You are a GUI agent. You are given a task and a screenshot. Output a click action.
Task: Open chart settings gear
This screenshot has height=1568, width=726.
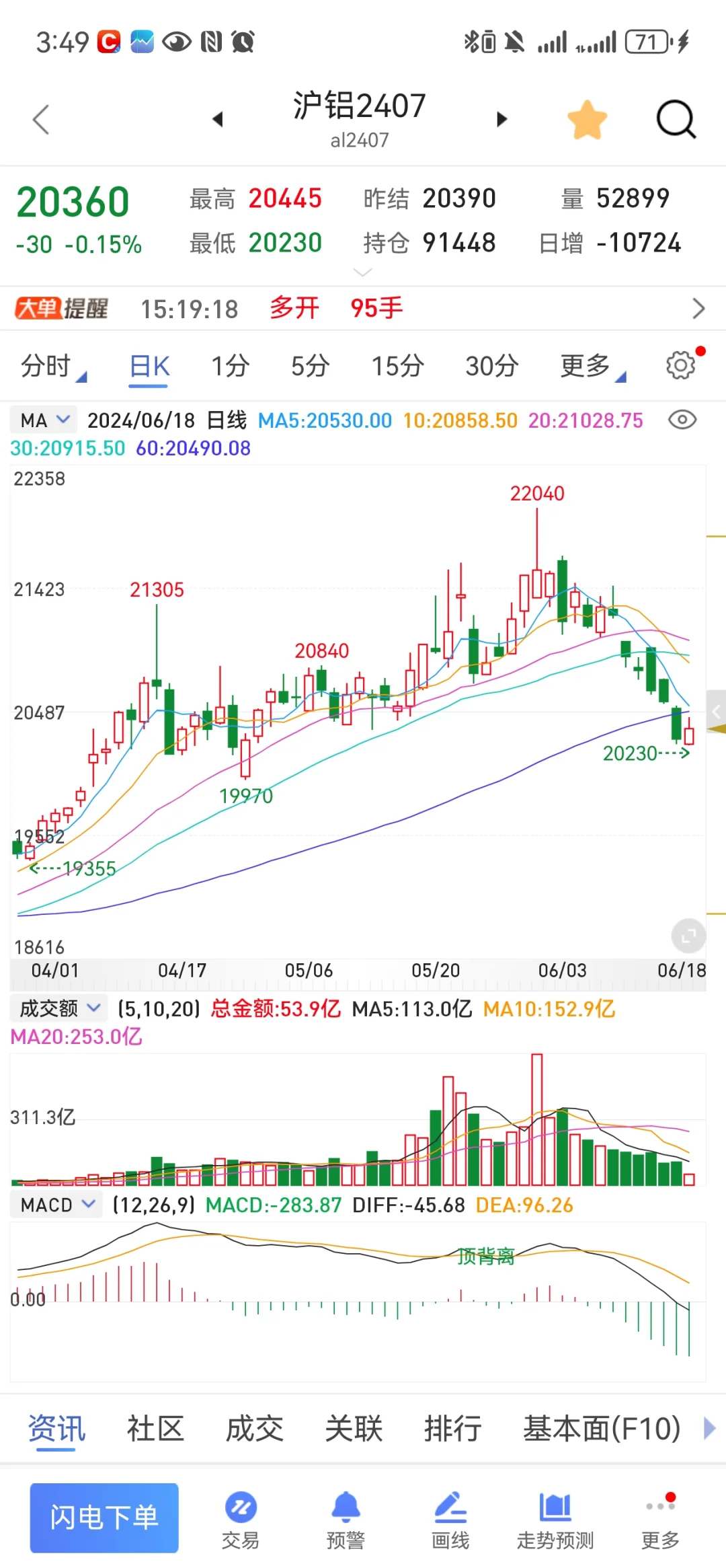pos(682,365)
